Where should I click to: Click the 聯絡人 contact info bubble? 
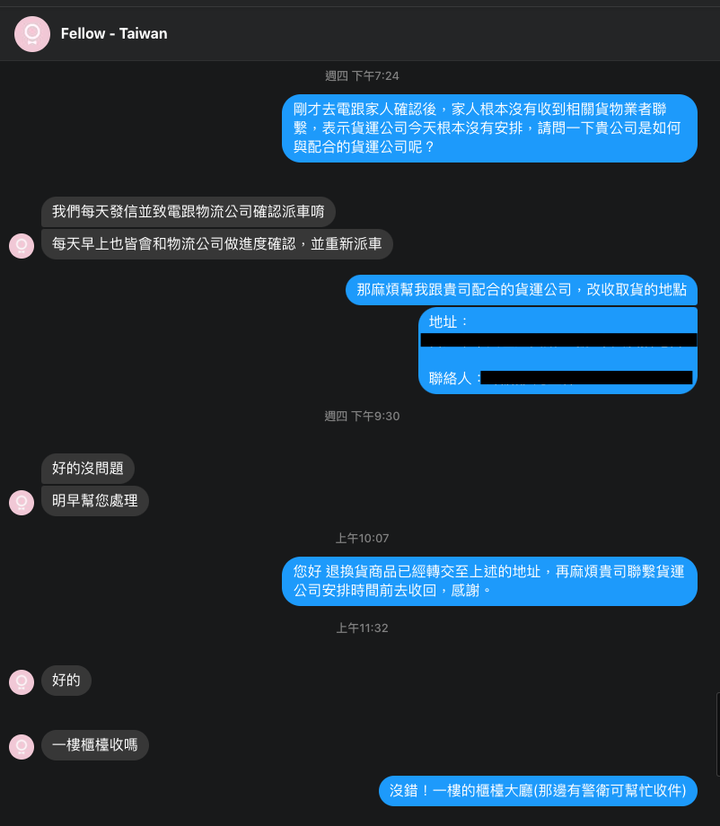[x=557, y=378]
